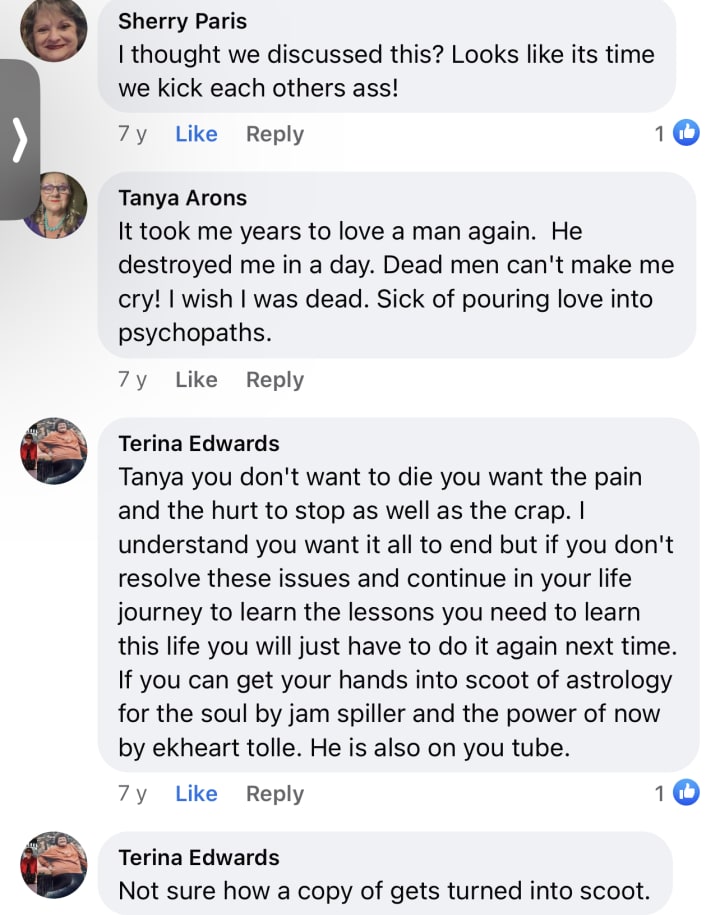The height and width of the screenshot is (915, 720).
Task: Like Sherry Paris's comment
Action: (x=196, y=134)
